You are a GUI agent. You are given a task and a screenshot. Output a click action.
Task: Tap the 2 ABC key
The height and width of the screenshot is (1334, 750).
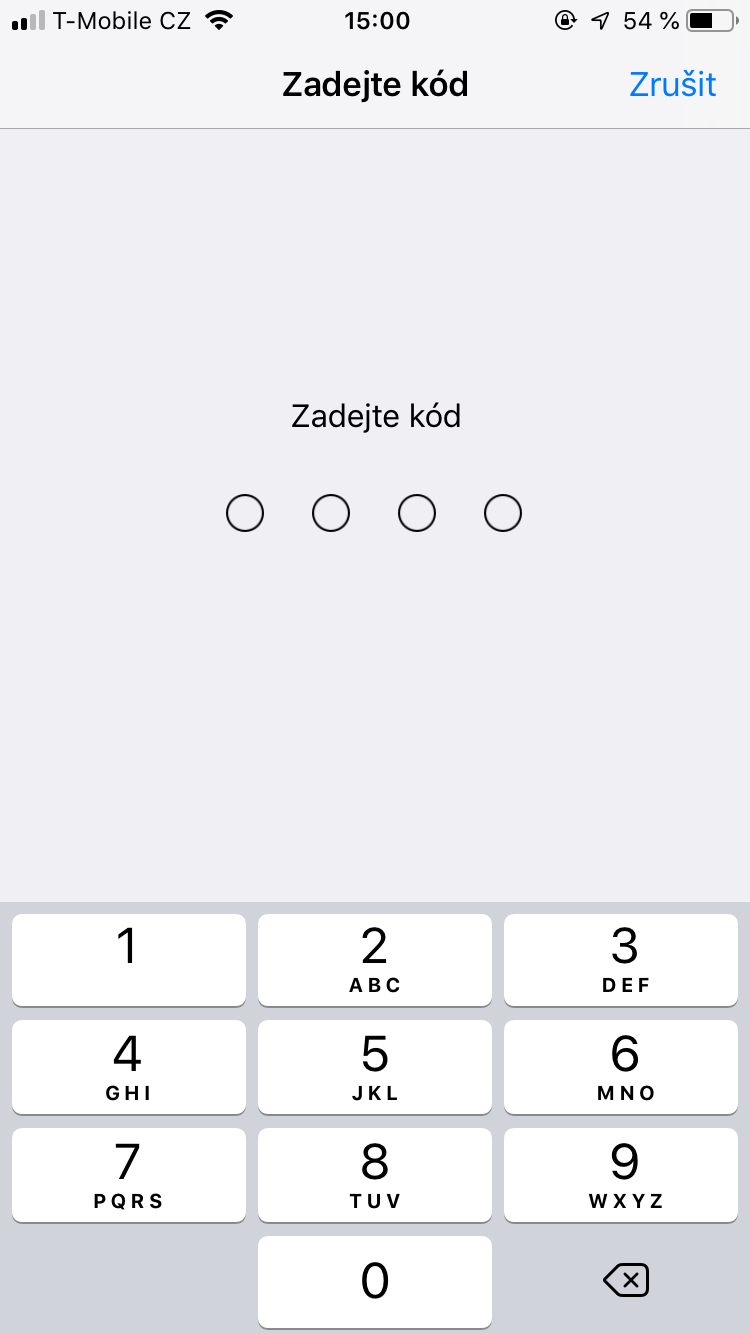375,959
